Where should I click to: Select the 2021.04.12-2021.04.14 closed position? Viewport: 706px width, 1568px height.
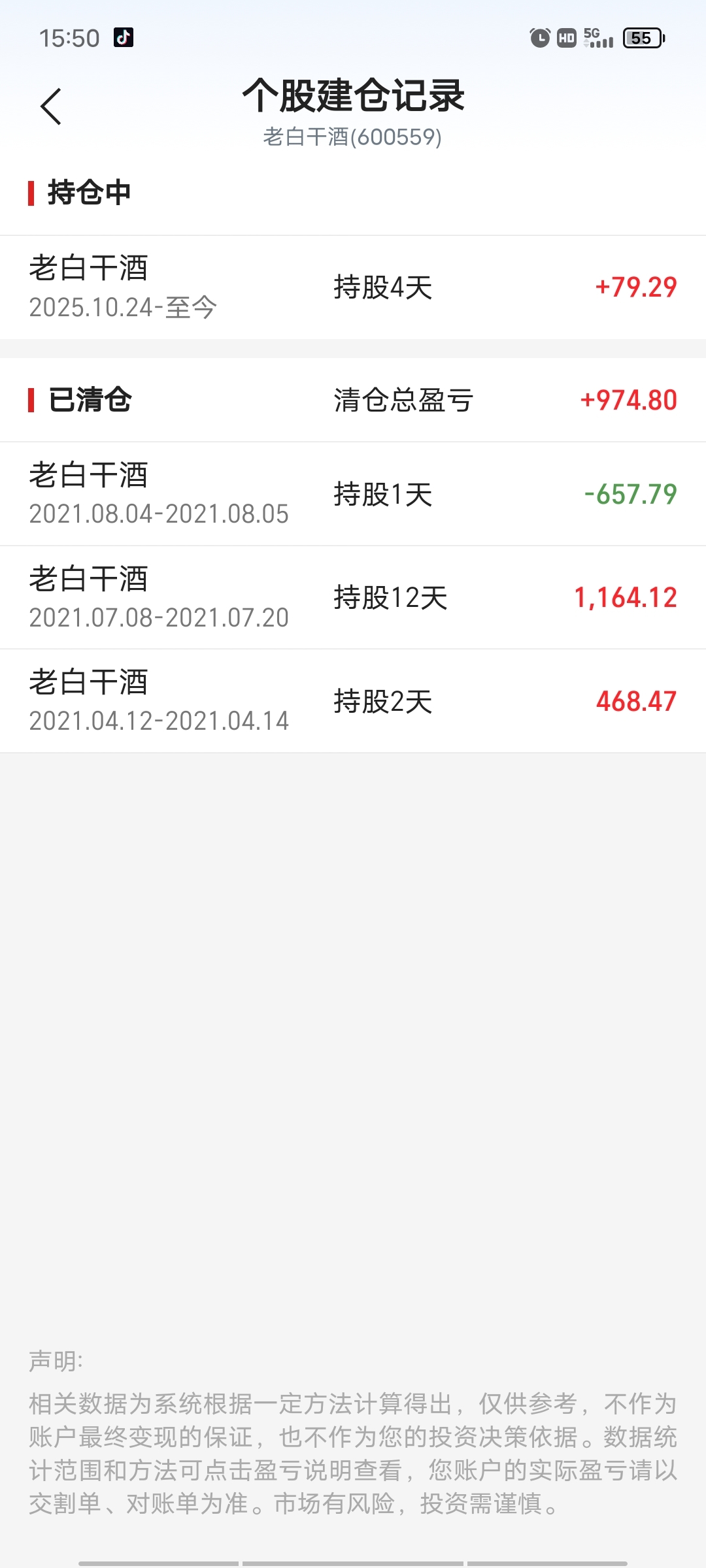tap(353, 701)
